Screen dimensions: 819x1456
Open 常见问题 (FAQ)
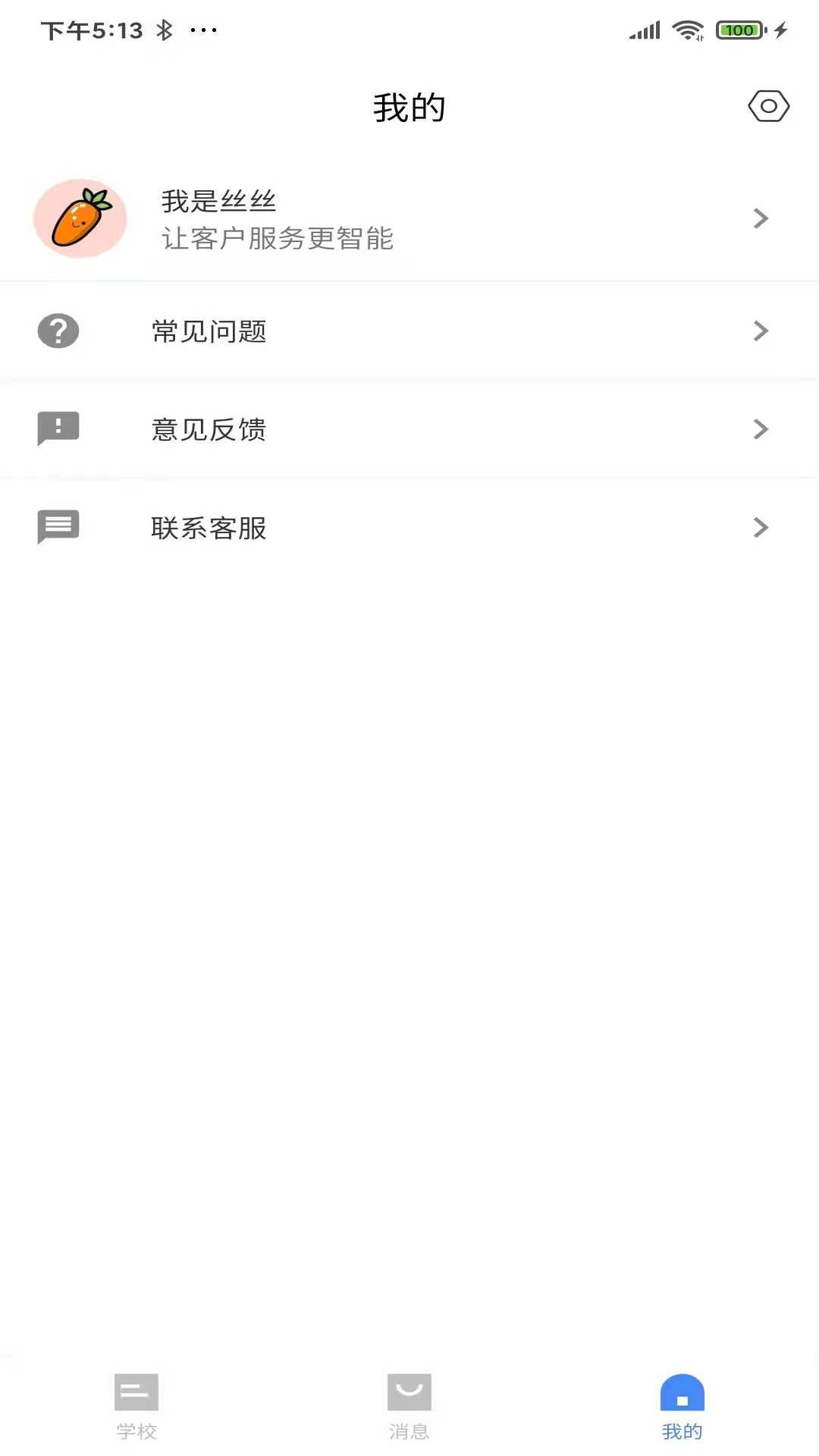409,331
